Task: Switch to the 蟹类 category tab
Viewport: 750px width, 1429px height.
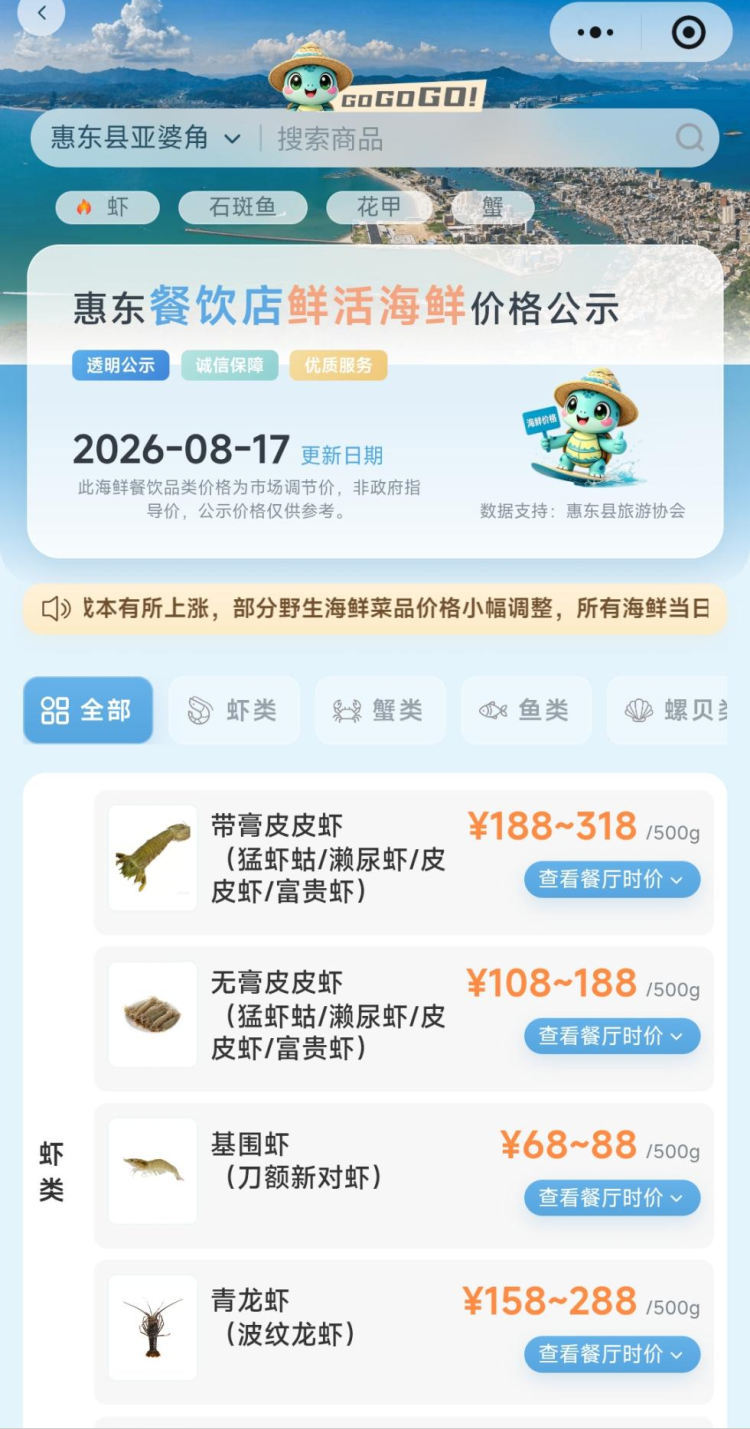Action: click(x=380, y=710)
